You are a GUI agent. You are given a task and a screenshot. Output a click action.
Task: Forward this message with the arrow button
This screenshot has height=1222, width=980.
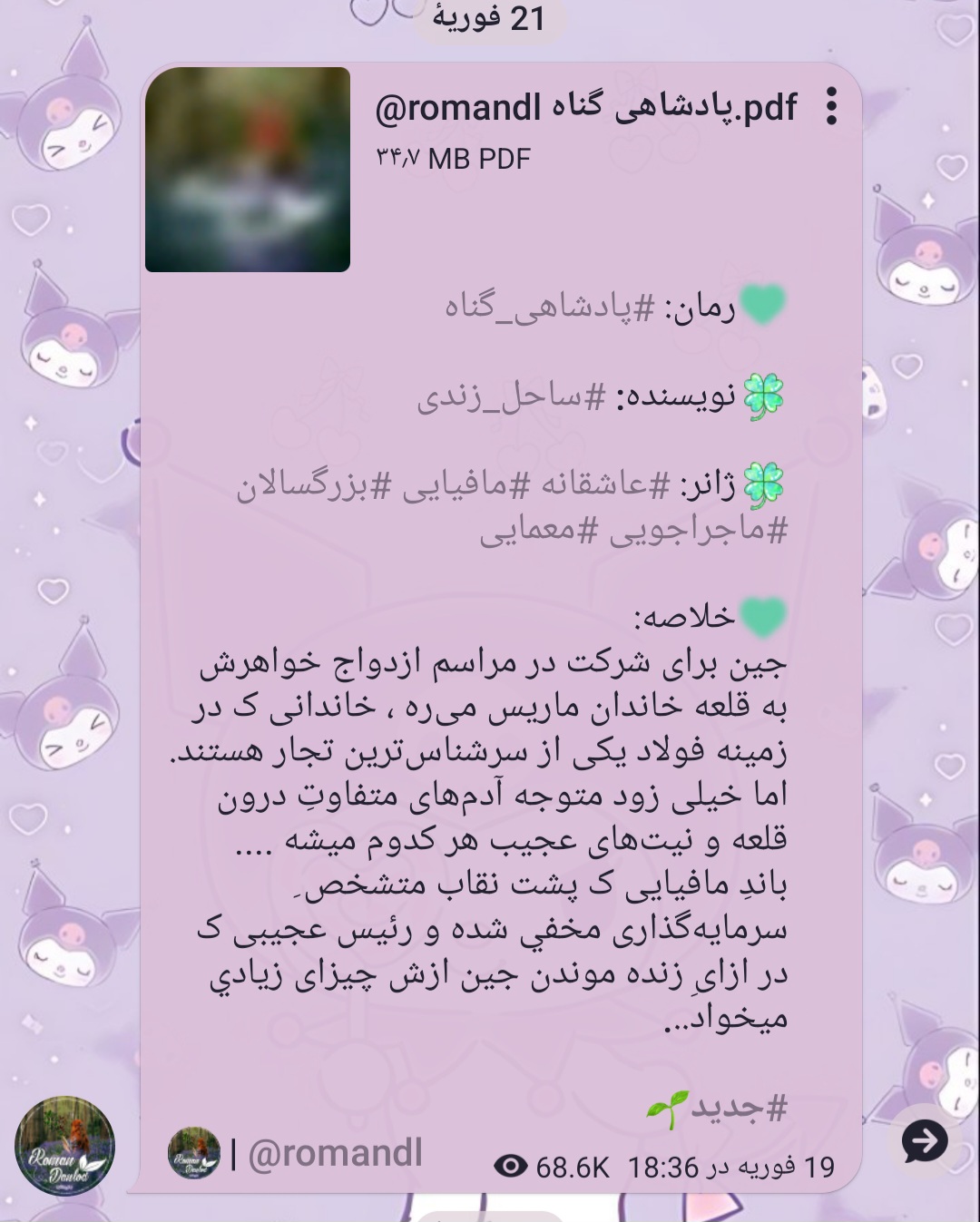[925, 1141]
